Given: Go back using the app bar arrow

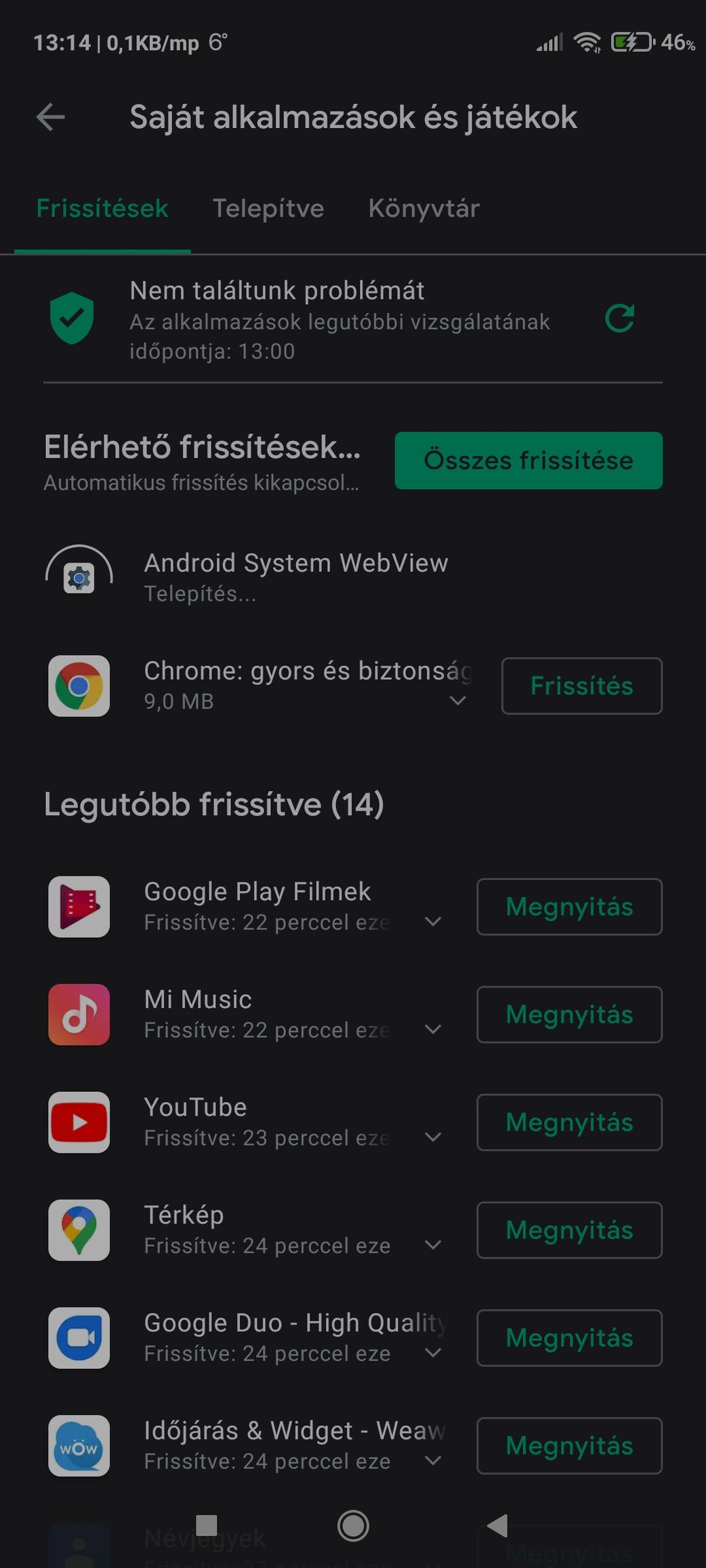Looking at the screenshot, I should point(51,117).
